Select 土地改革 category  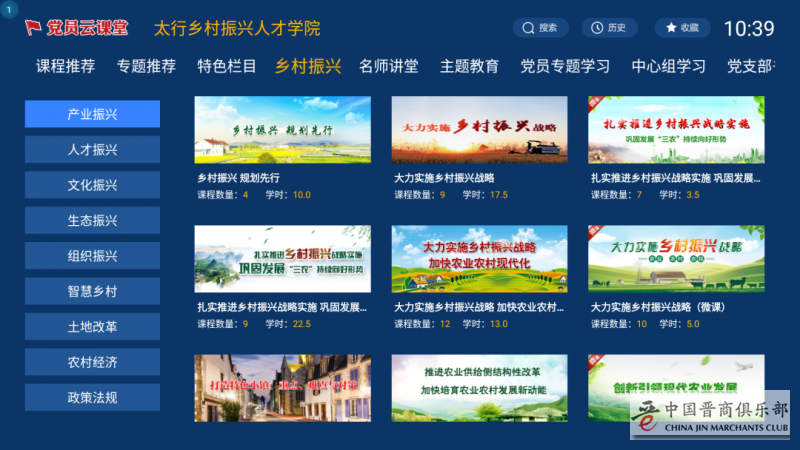coord(92,327)
